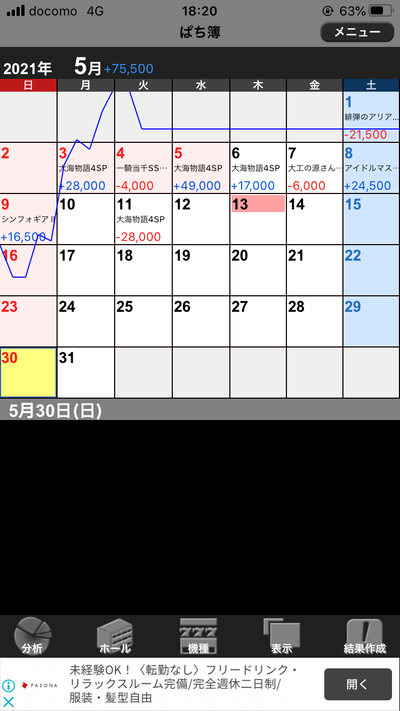
Task: Pick day 31 on the calendar
Action: (x=86, y=373)
